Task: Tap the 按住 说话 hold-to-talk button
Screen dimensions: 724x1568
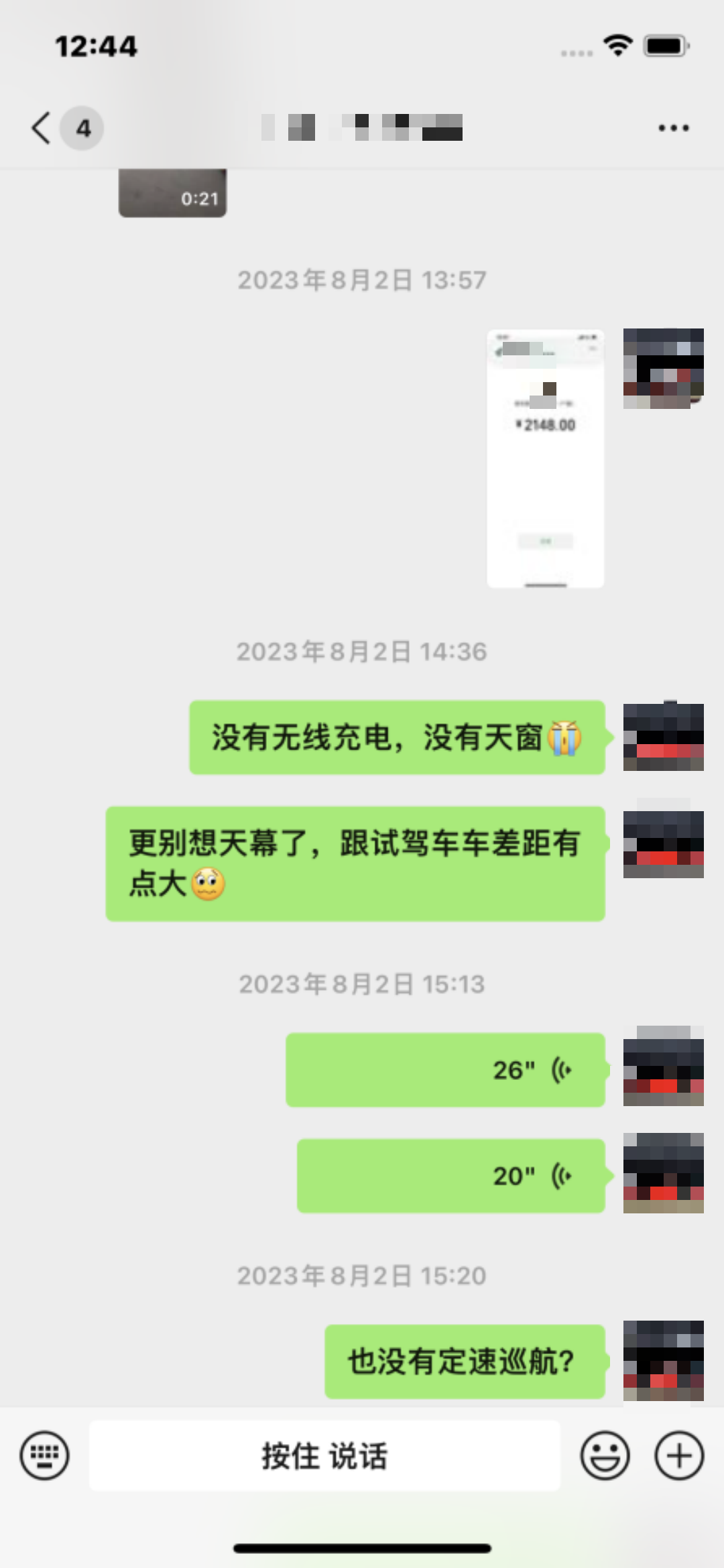Action: [324, 1455]
